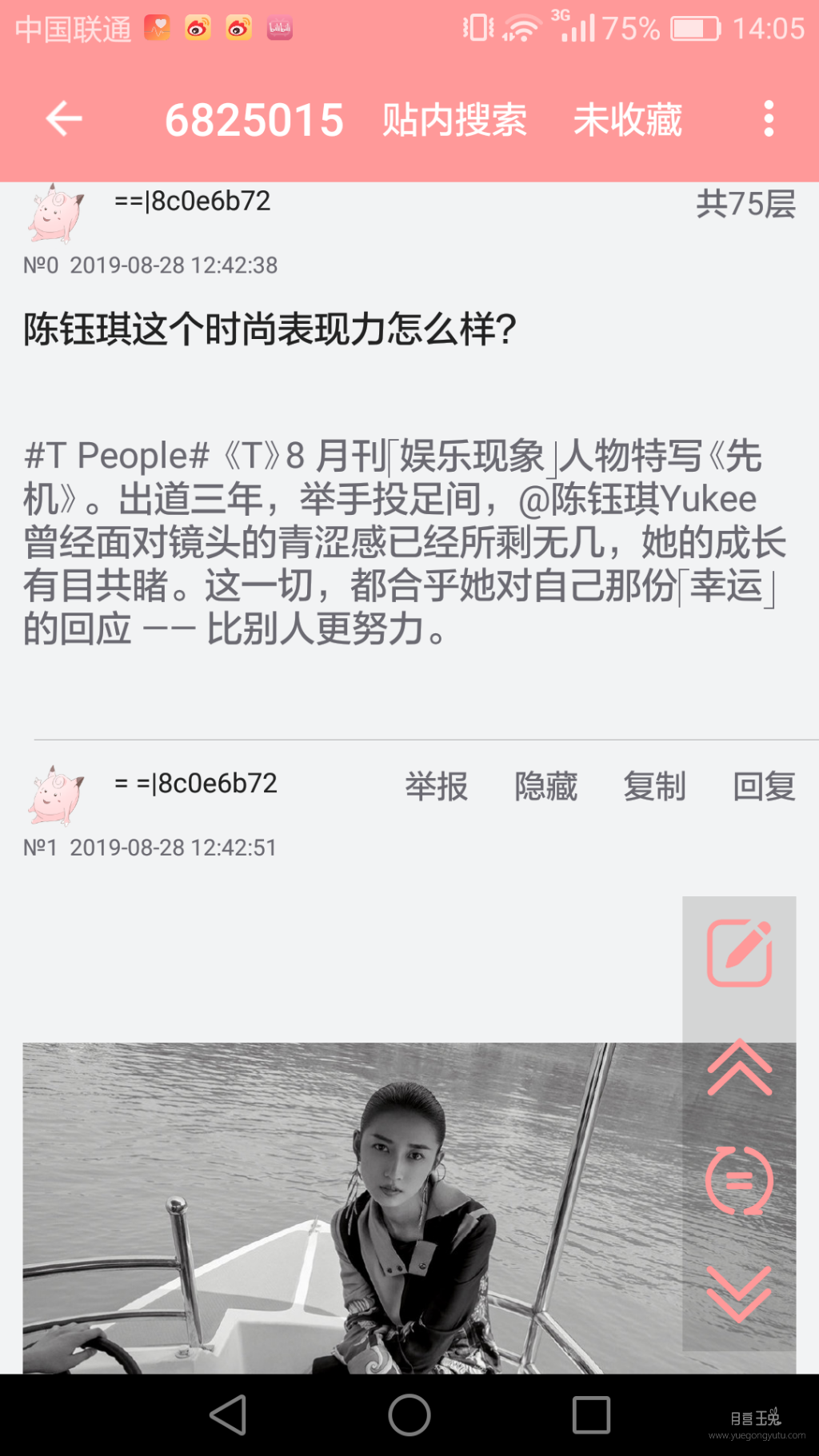Open 贴内搜索 in the top bar
The image size is (819, 1456).
pos(454,120)
